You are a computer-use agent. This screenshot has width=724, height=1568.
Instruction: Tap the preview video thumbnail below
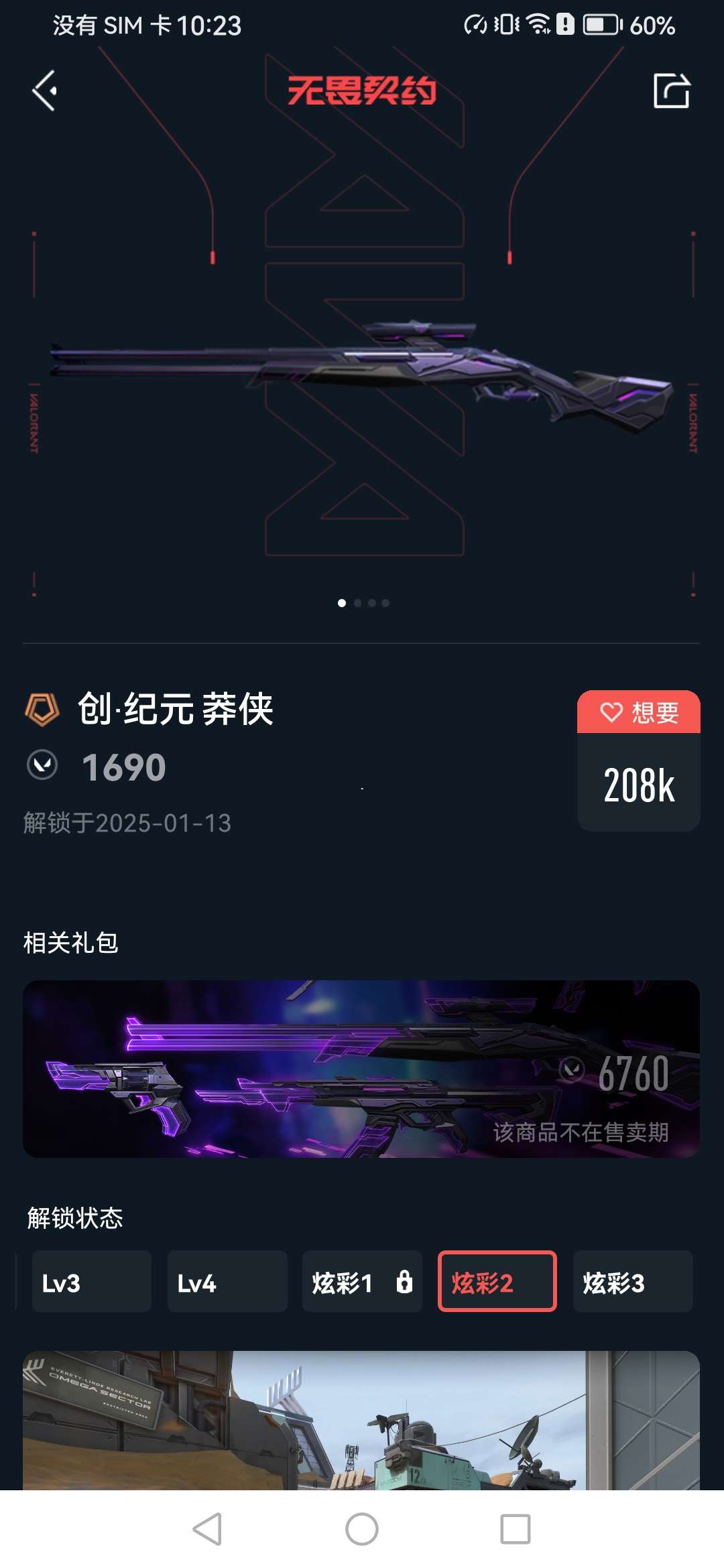pos(361,1421)
